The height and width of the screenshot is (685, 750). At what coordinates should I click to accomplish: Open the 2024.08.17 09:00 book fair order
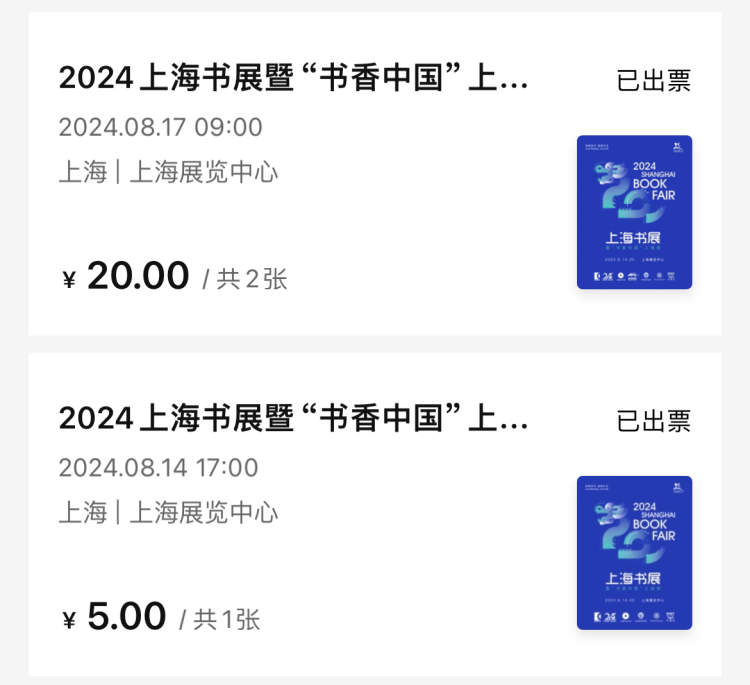coord(293,78)
